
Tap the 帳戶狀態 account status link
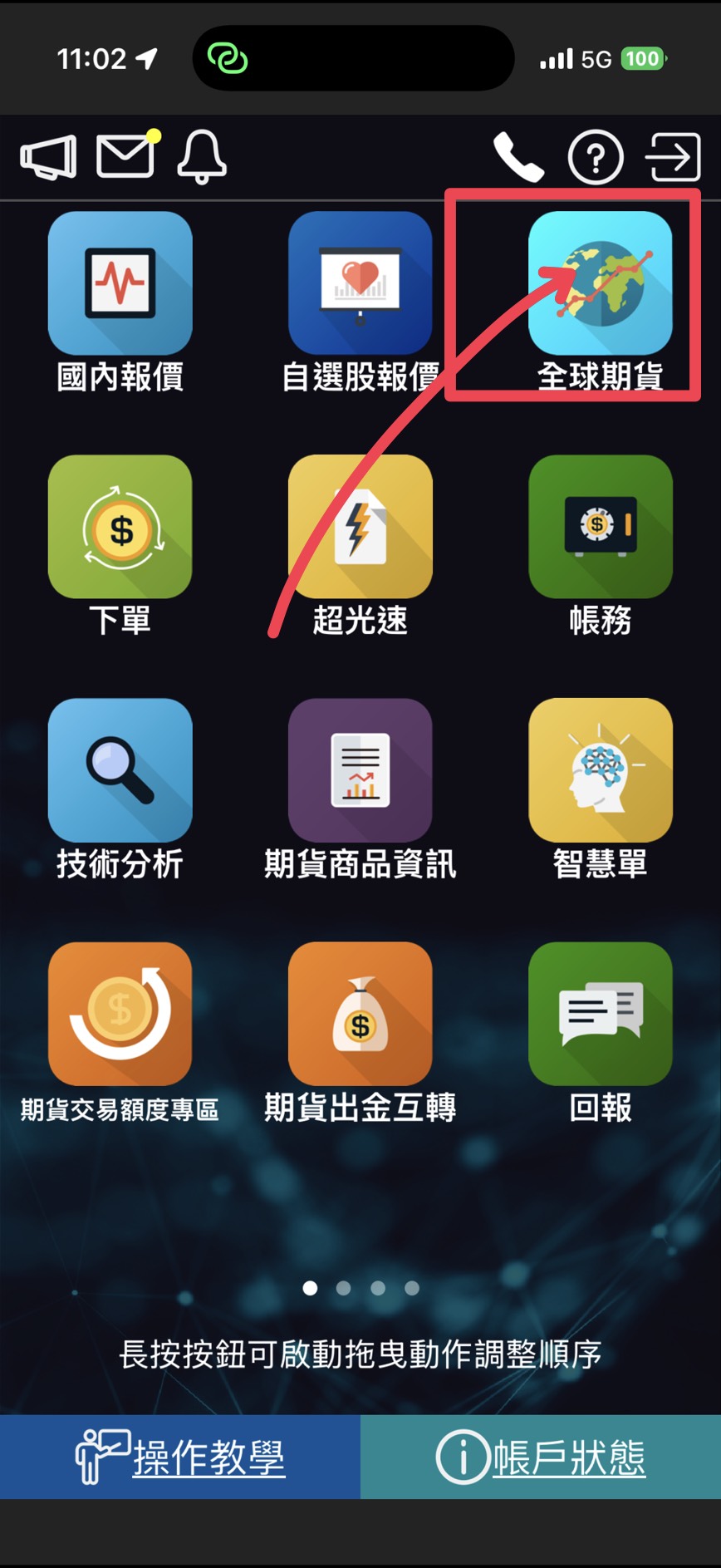pyautogui.click(x=541, y=1457)
